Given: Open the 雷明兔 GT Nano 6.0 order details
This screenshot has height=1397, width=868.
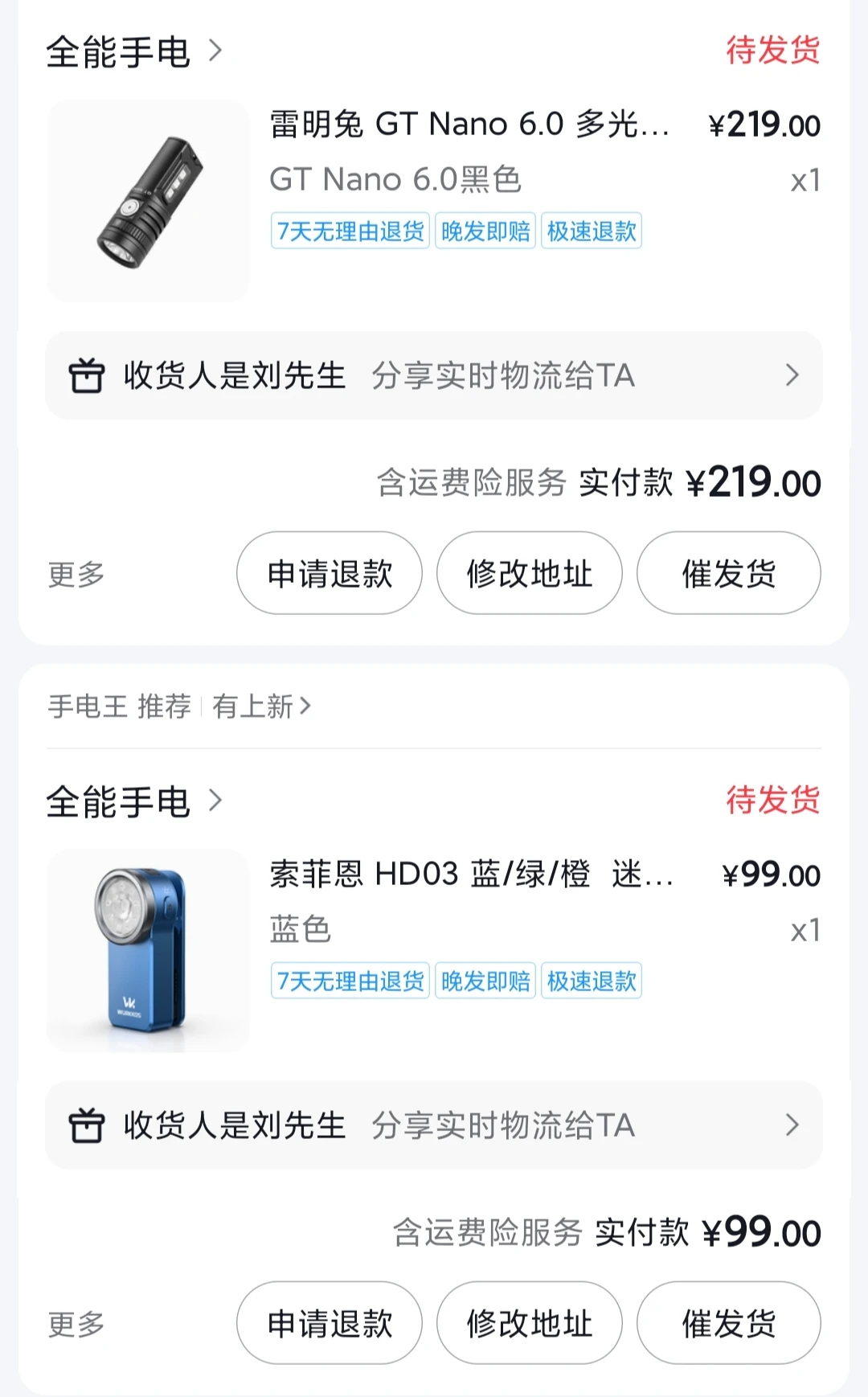Looking at the screenshot, I should click(469, 125).
